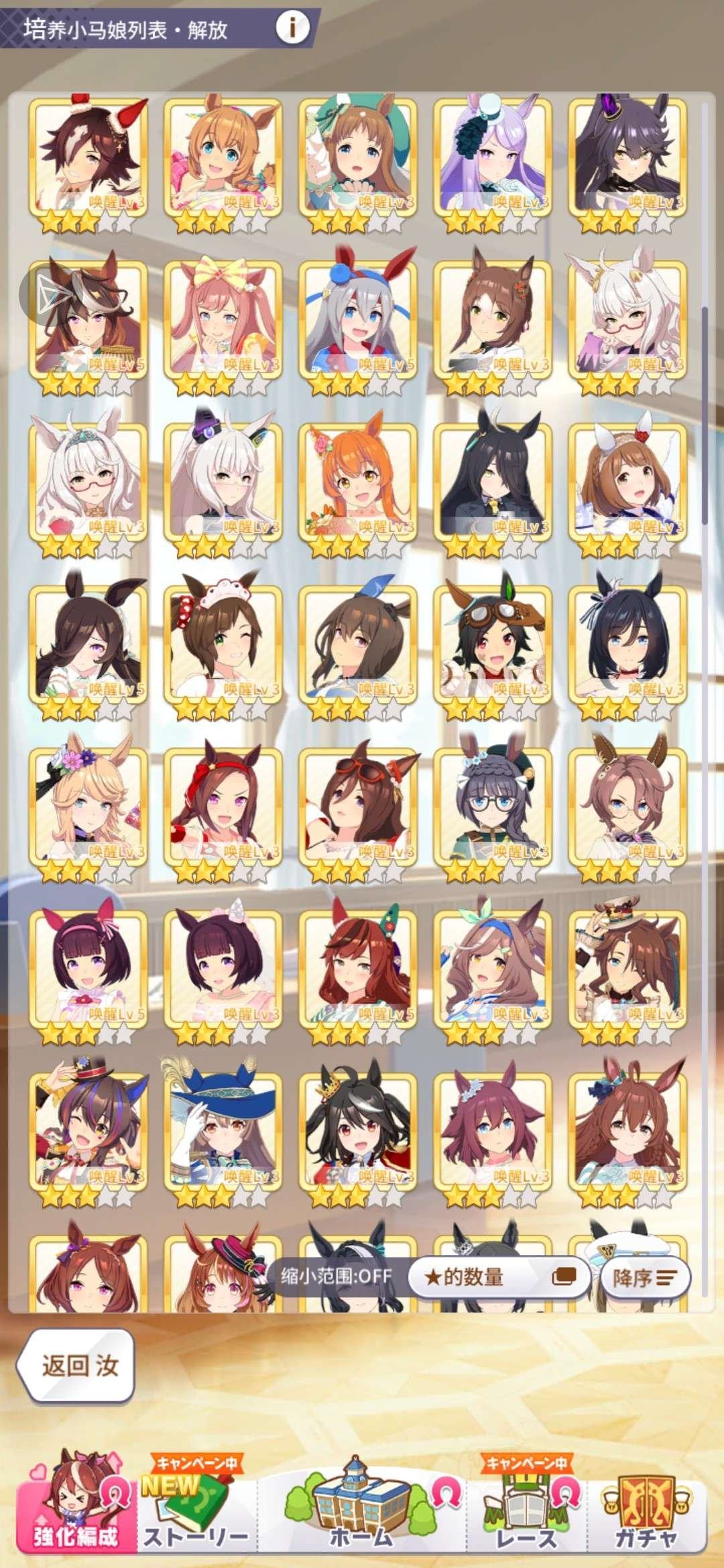This screenshot has height=1568, width=724.
Task: Select the girl with the maid headband winking
Action: tap(223, 646)
